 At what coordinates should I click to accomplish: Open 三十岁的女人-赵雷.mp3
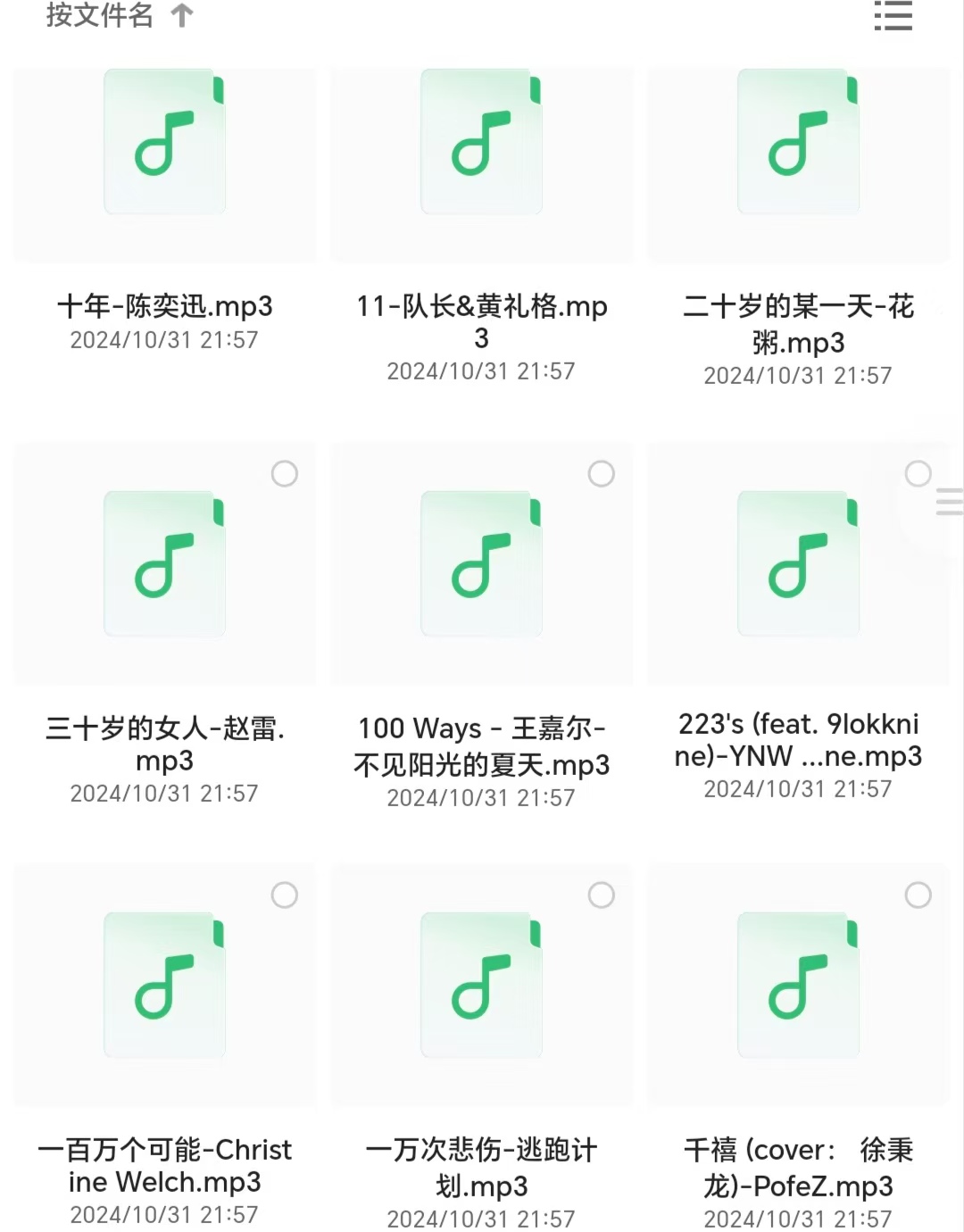point(165,564)
